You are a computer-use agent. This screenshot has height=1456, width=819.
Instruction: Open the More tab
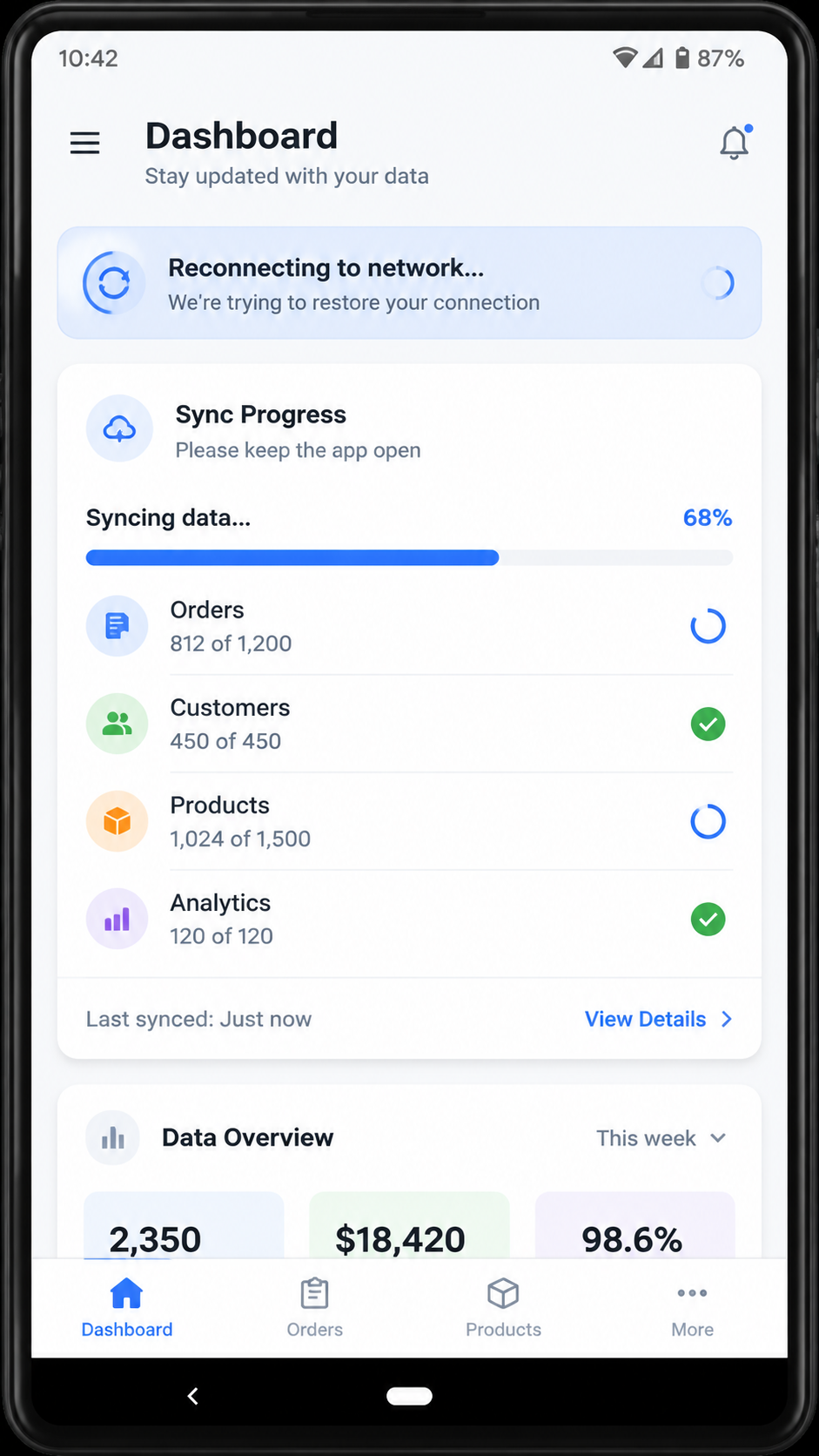pyautogui.click(x=692, y=1308)
